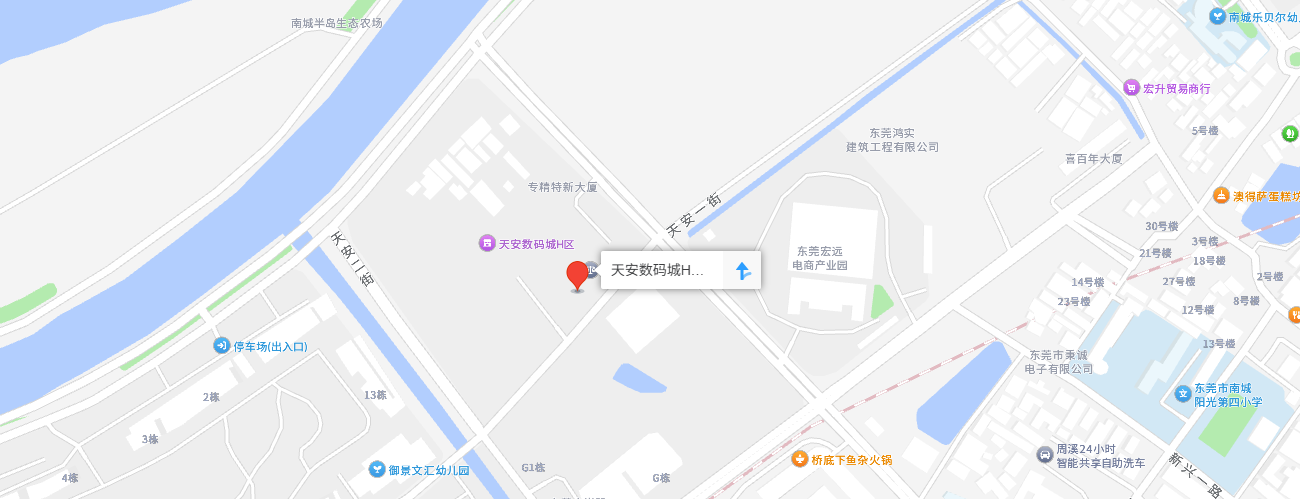The image size is (1300, 499).
Task: Select the 宏升贸易商行 shop marker
Action: pyautogui.click(x=1132, y=88)
